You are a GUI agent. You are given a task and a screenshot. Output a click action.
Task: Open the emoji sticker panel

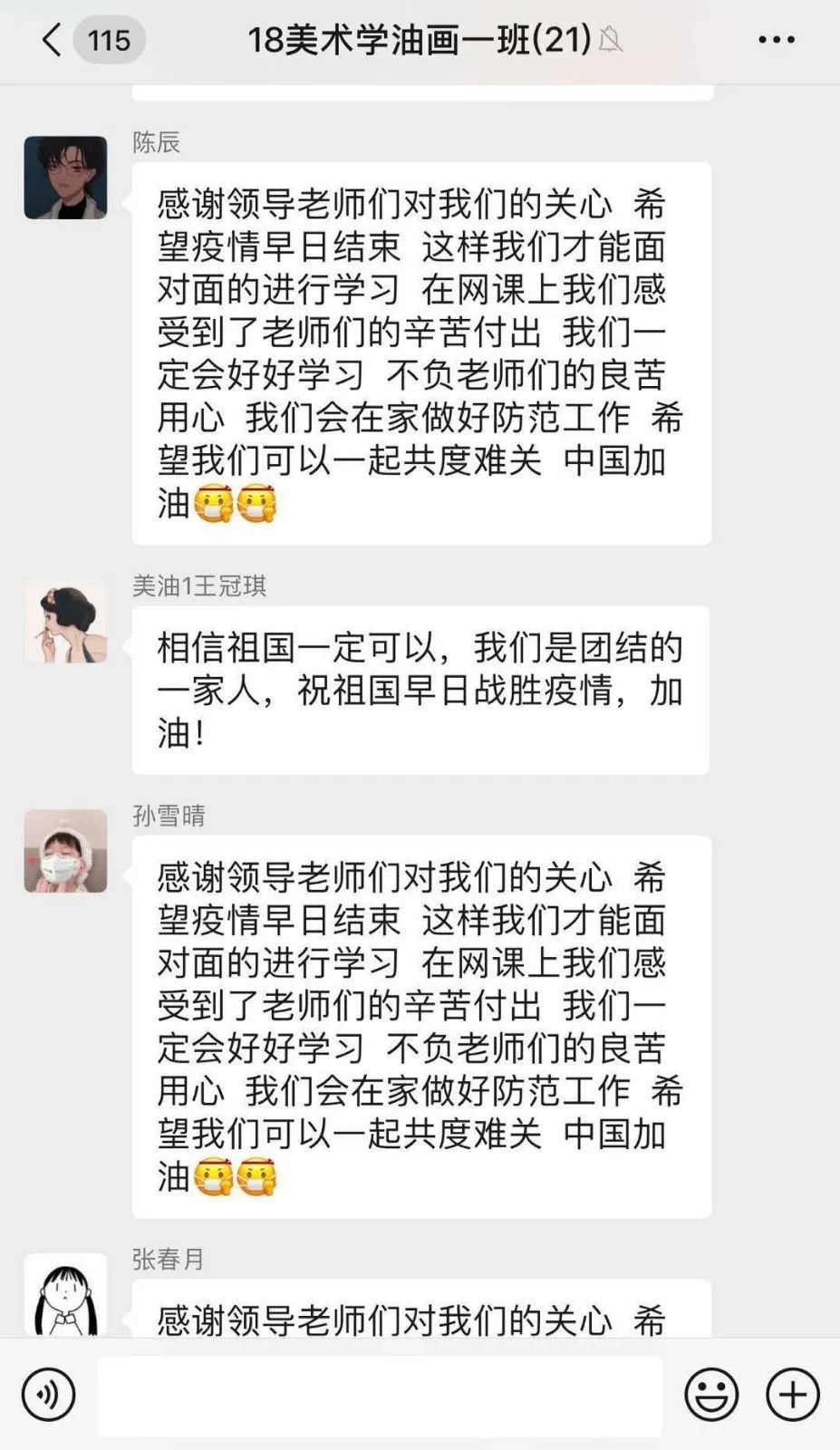point(711,1394)
